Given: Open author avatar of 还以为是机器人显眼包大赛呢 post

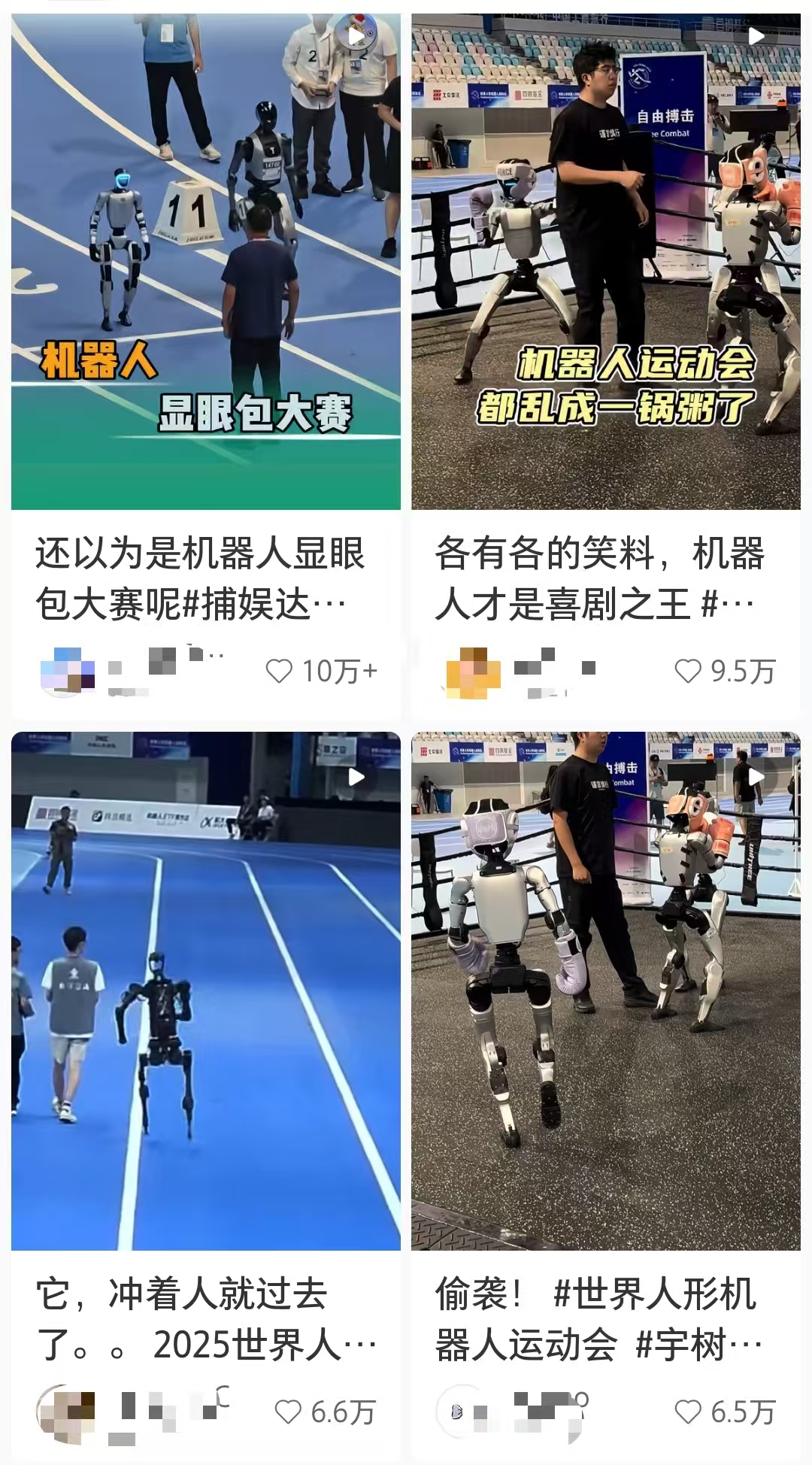Looking at the screenshot, I should [x=67, y=670].
